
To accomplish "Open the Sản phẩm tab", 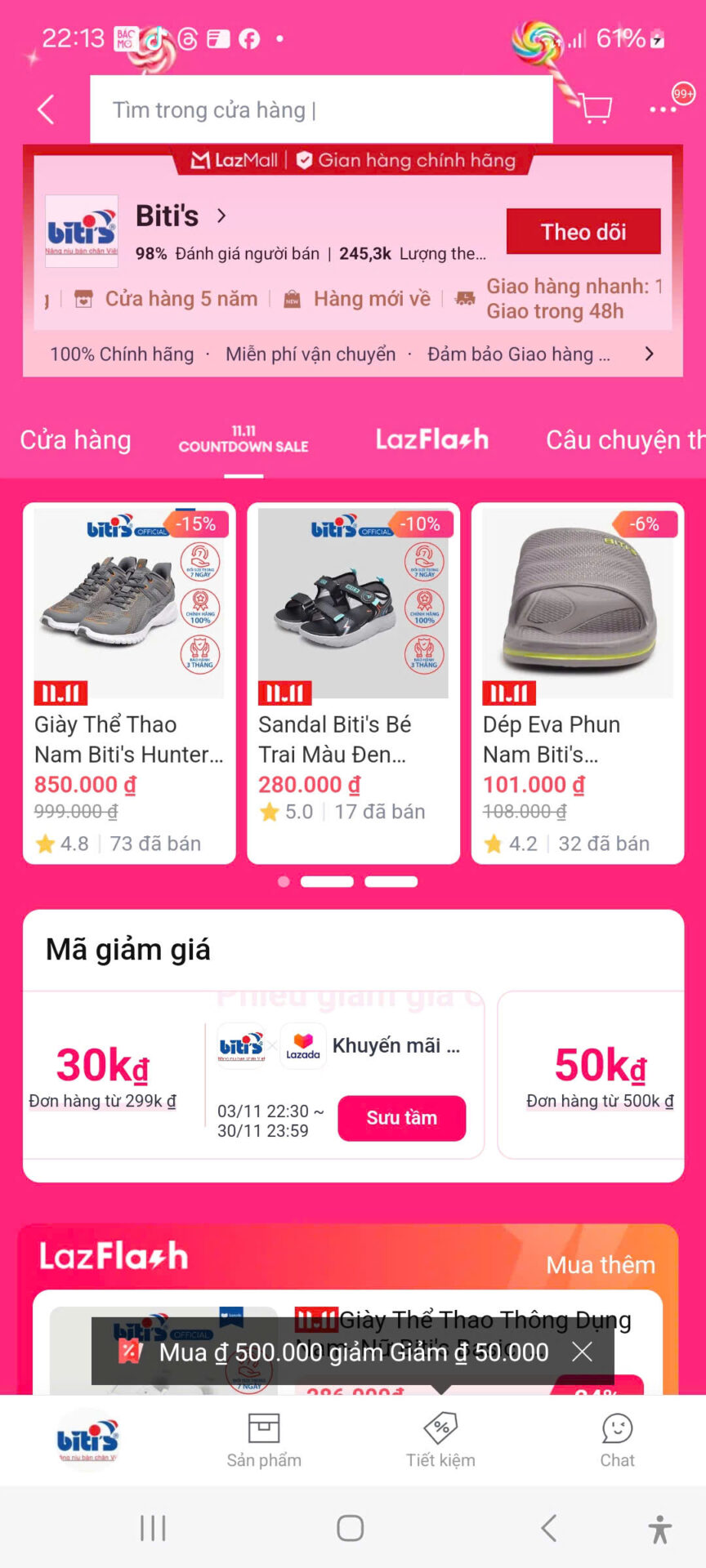I will pos(264,1441).
